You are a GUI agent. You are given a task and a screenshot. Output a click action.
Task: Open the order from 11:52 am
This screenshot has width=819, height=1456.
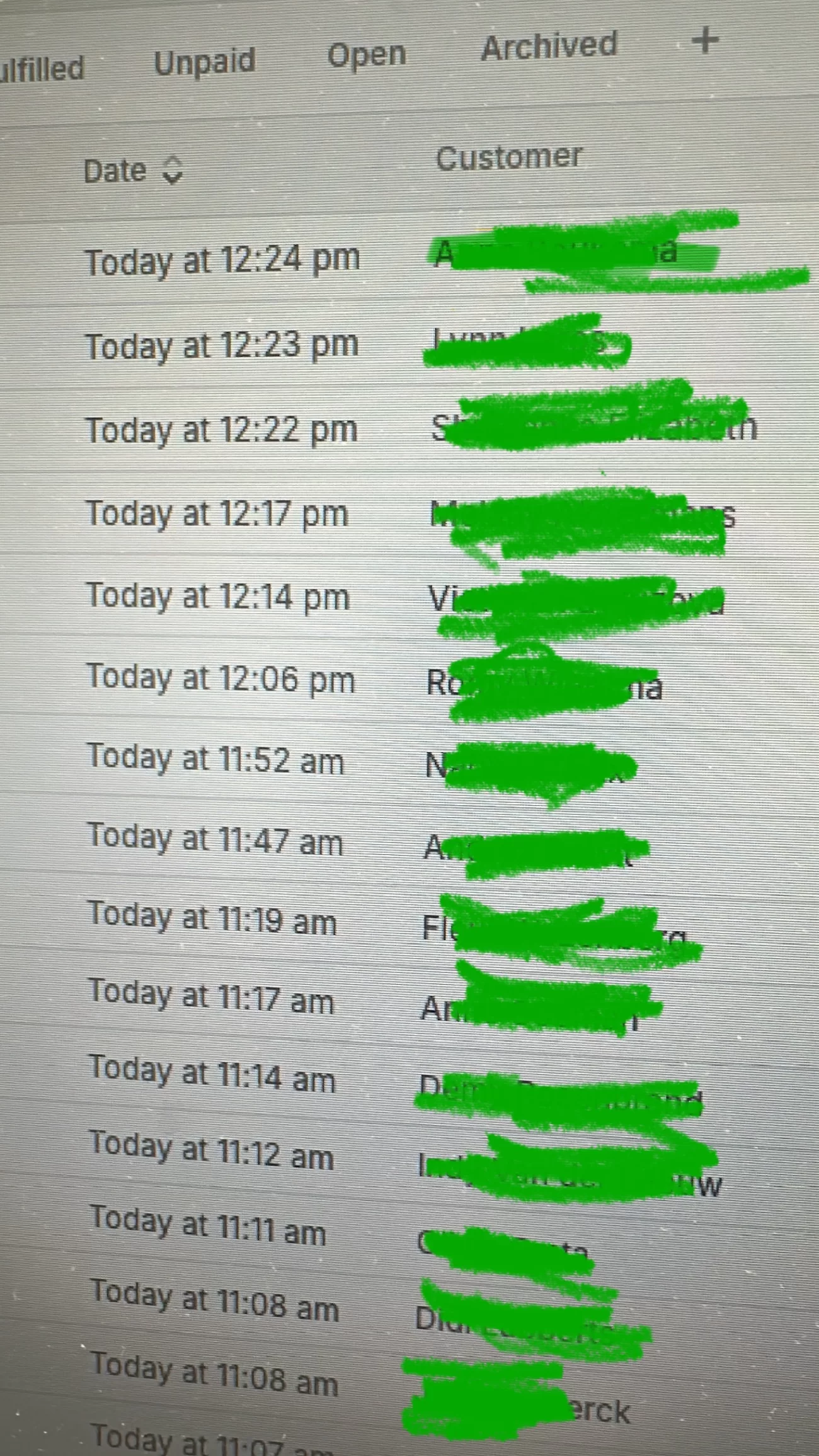pos(215,759)
